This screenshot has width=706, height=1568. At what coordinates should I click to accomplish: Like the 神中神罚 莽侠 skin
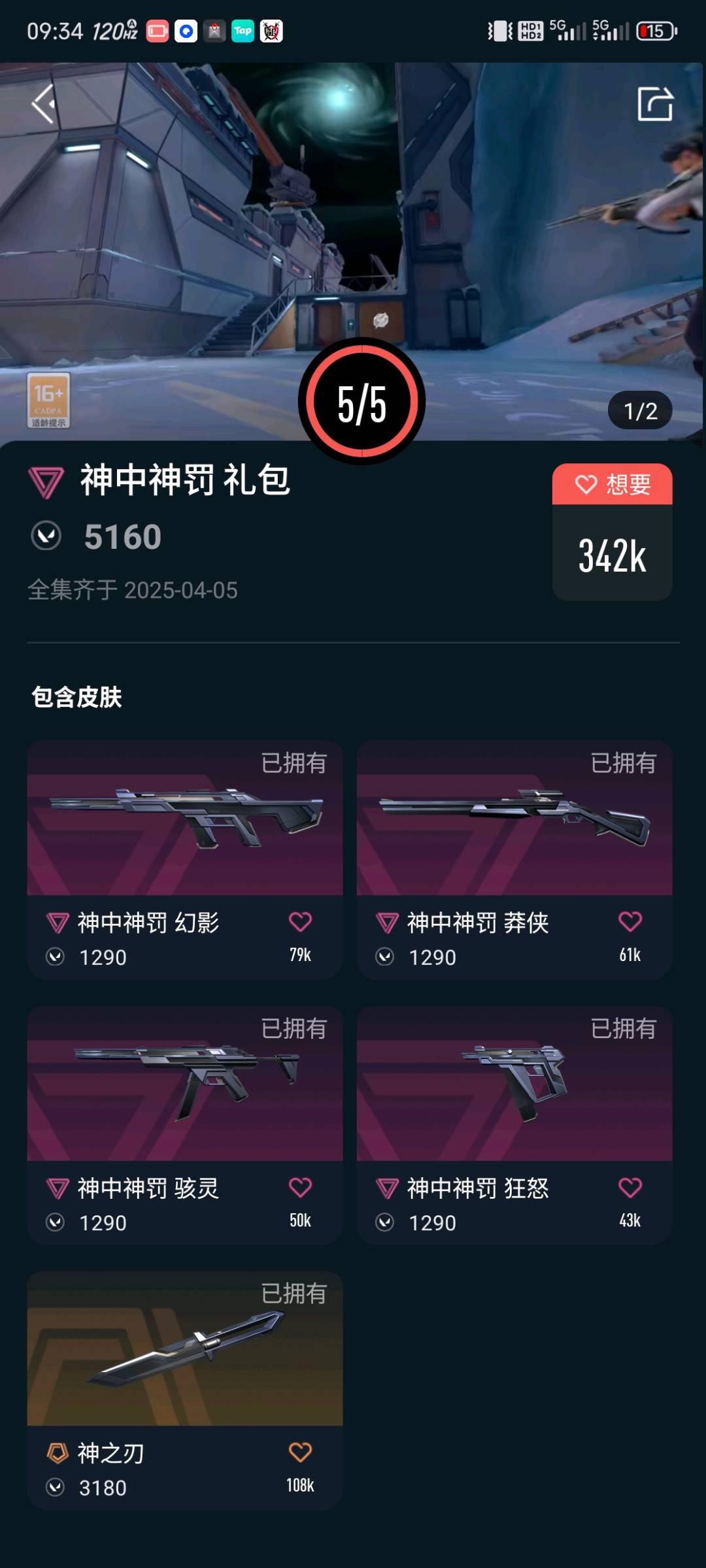click(630, 922)
